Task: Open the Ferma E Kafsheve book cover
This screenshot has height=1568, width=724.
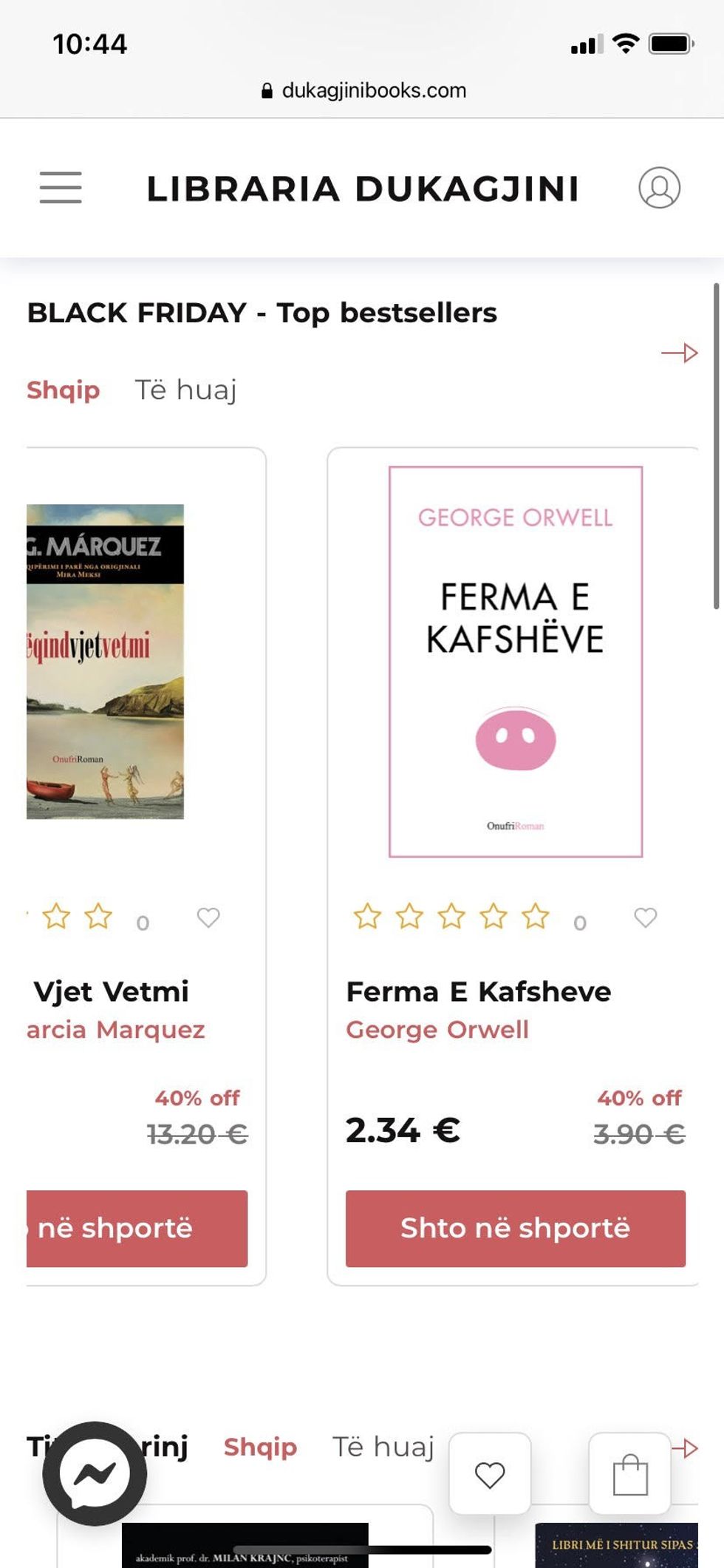Action: [516, 662]
